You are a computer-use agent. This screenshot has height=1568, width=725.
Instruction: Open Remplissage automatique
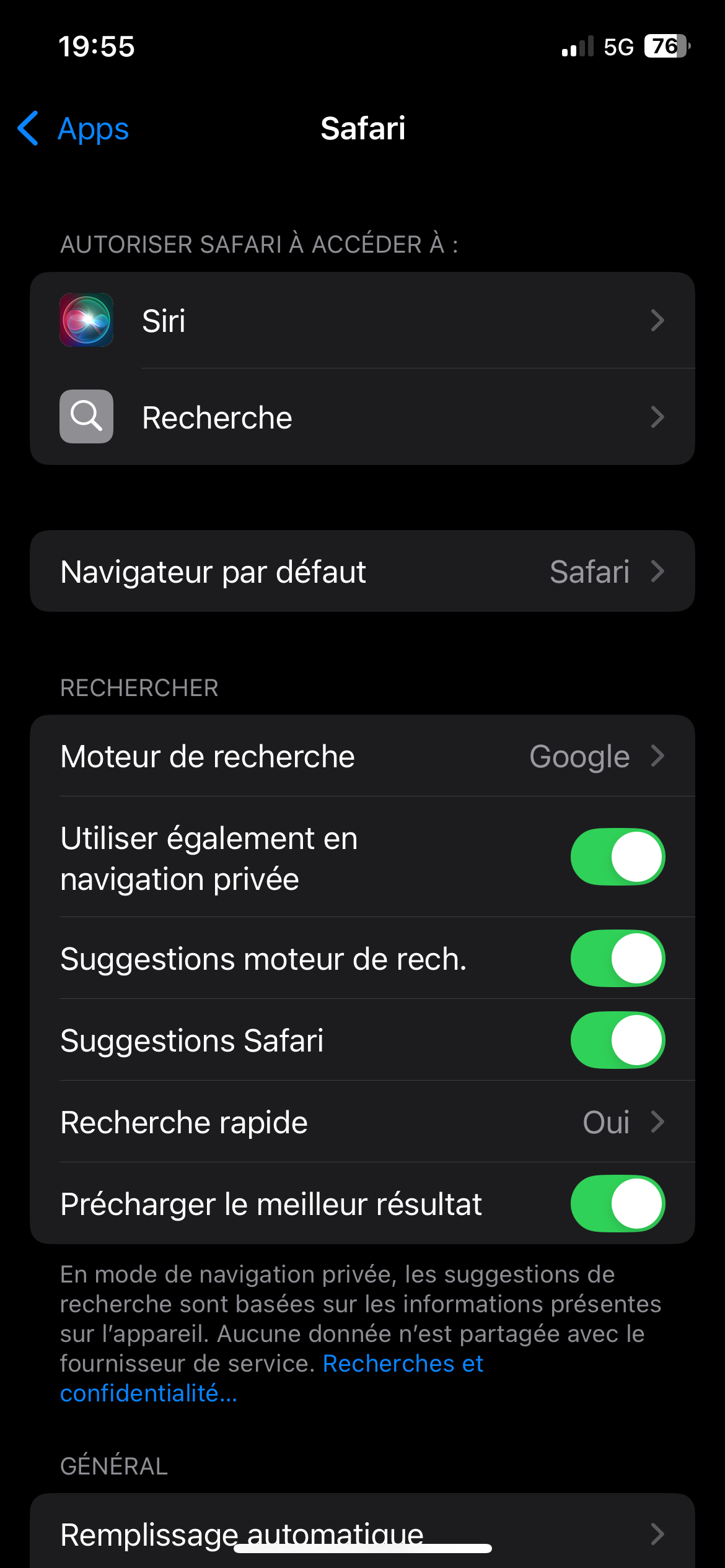362,1533
